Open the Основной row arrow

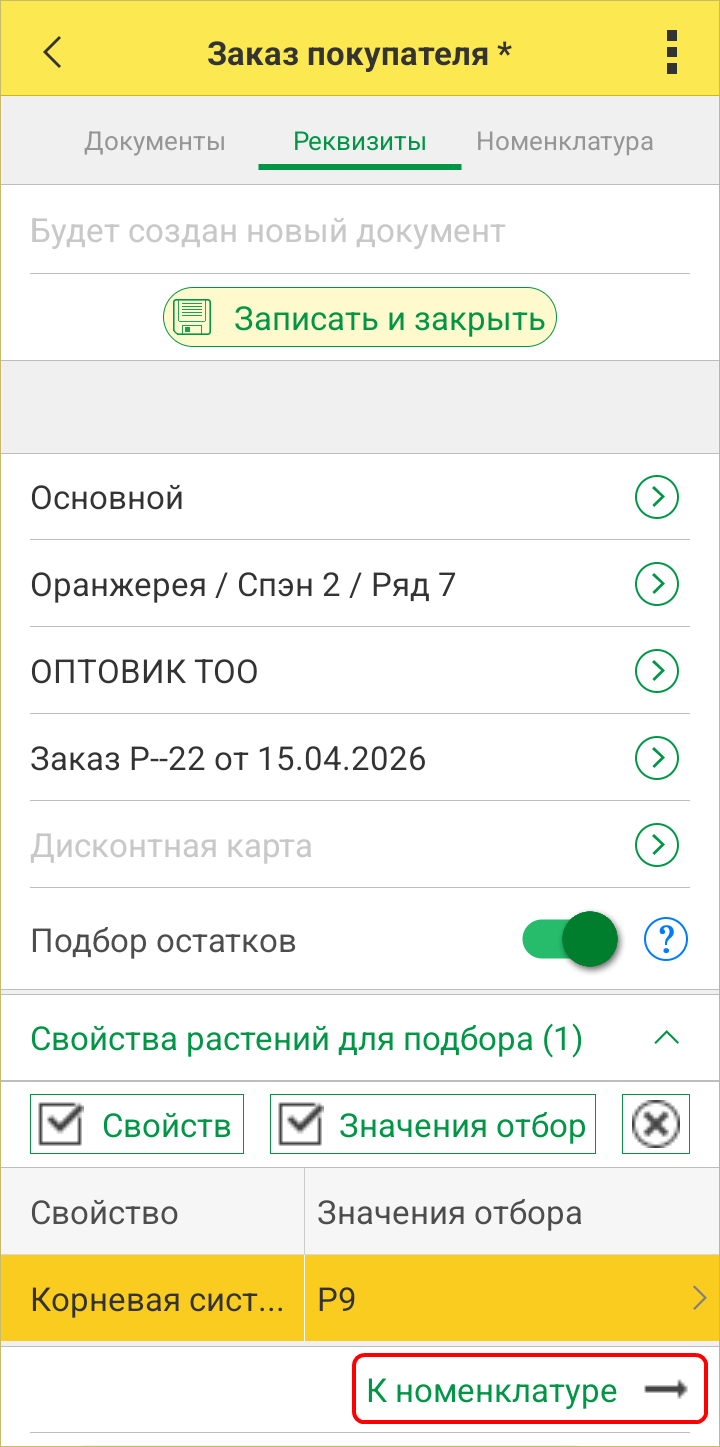(657, 497)
